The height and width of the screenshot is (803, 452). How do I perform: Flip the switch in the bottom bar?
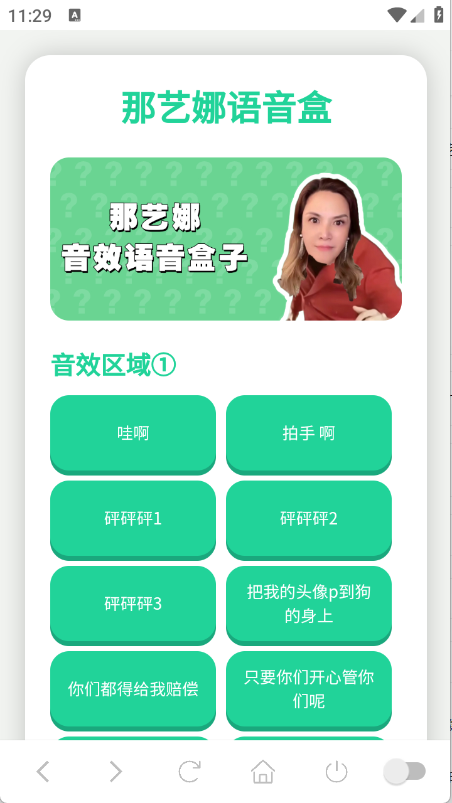(x=405, y=771)
